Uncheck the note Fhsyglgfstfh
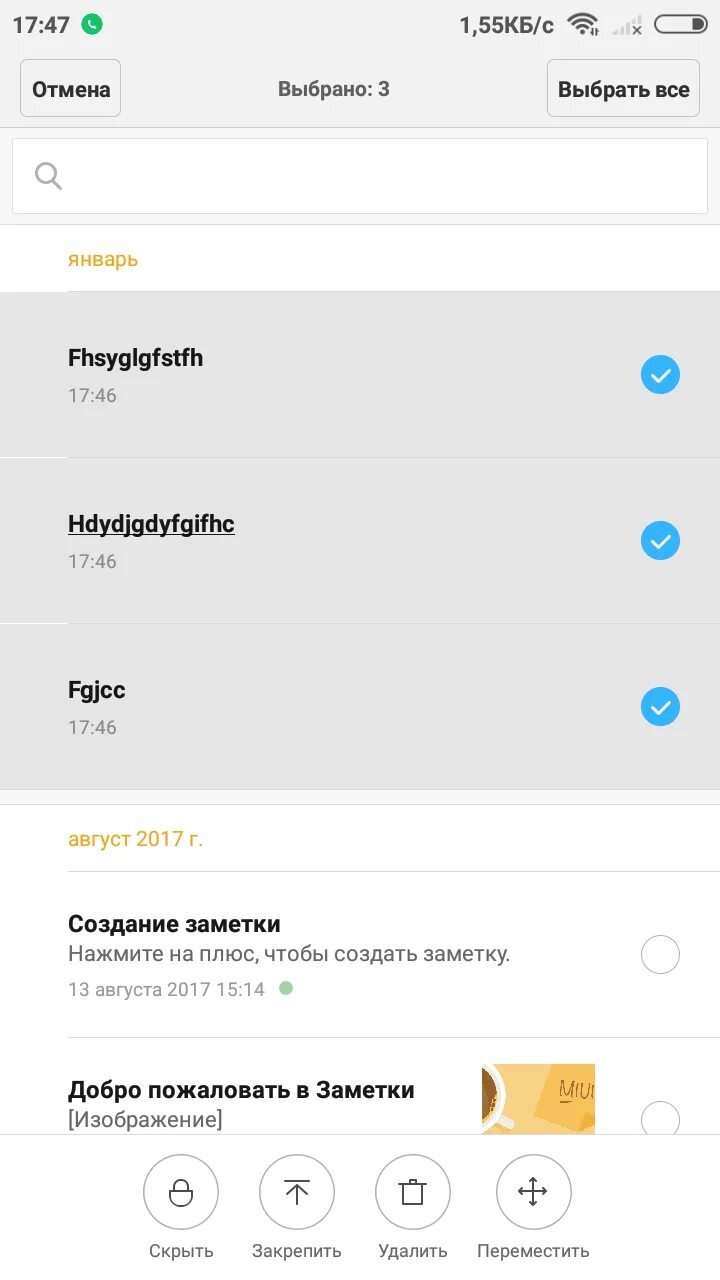This screenshot has width=720, height=1280. point(660,375)
